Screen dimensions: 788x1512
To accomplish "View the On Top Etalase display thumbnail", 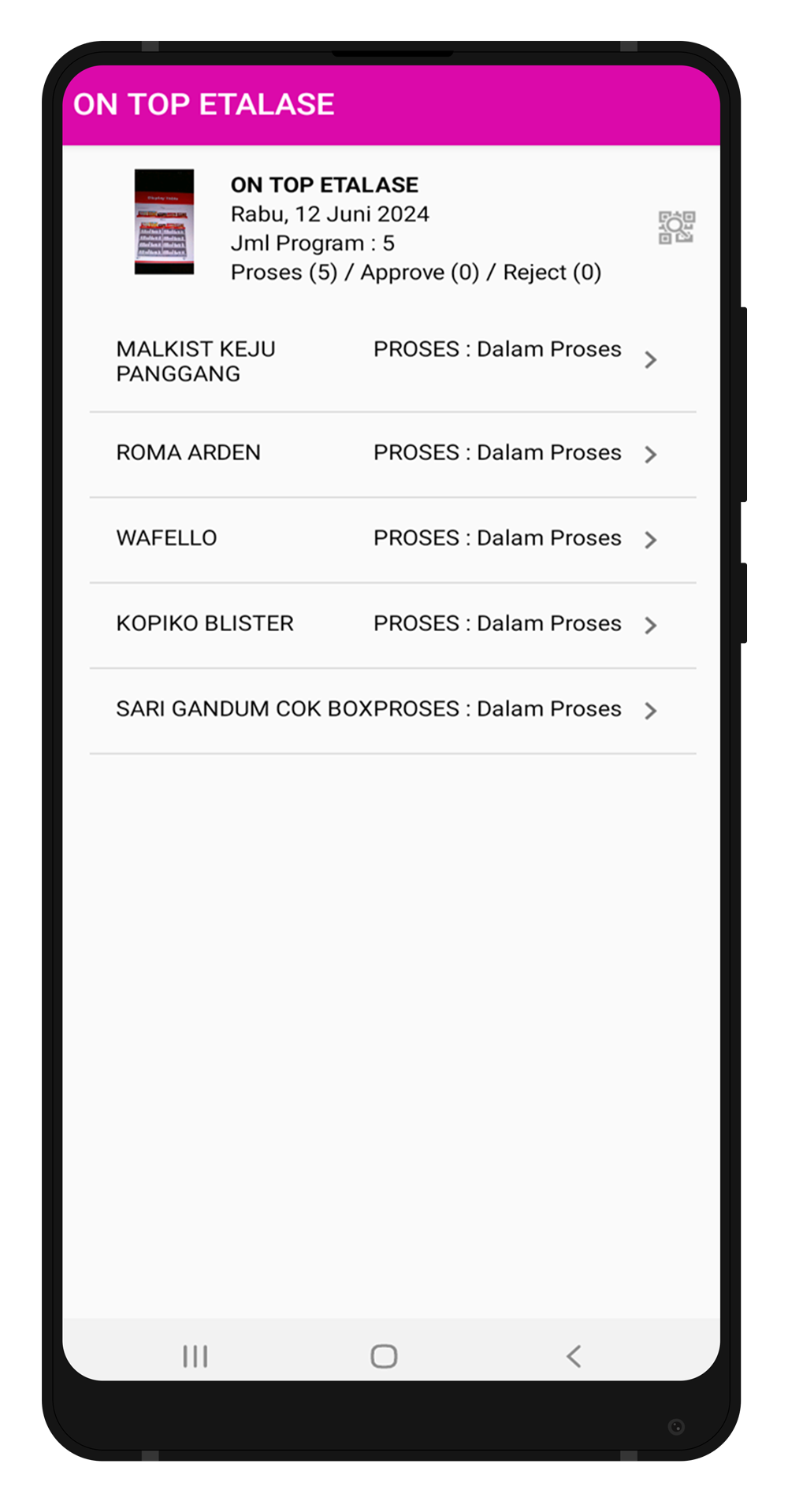I will [x=164, y=221].
